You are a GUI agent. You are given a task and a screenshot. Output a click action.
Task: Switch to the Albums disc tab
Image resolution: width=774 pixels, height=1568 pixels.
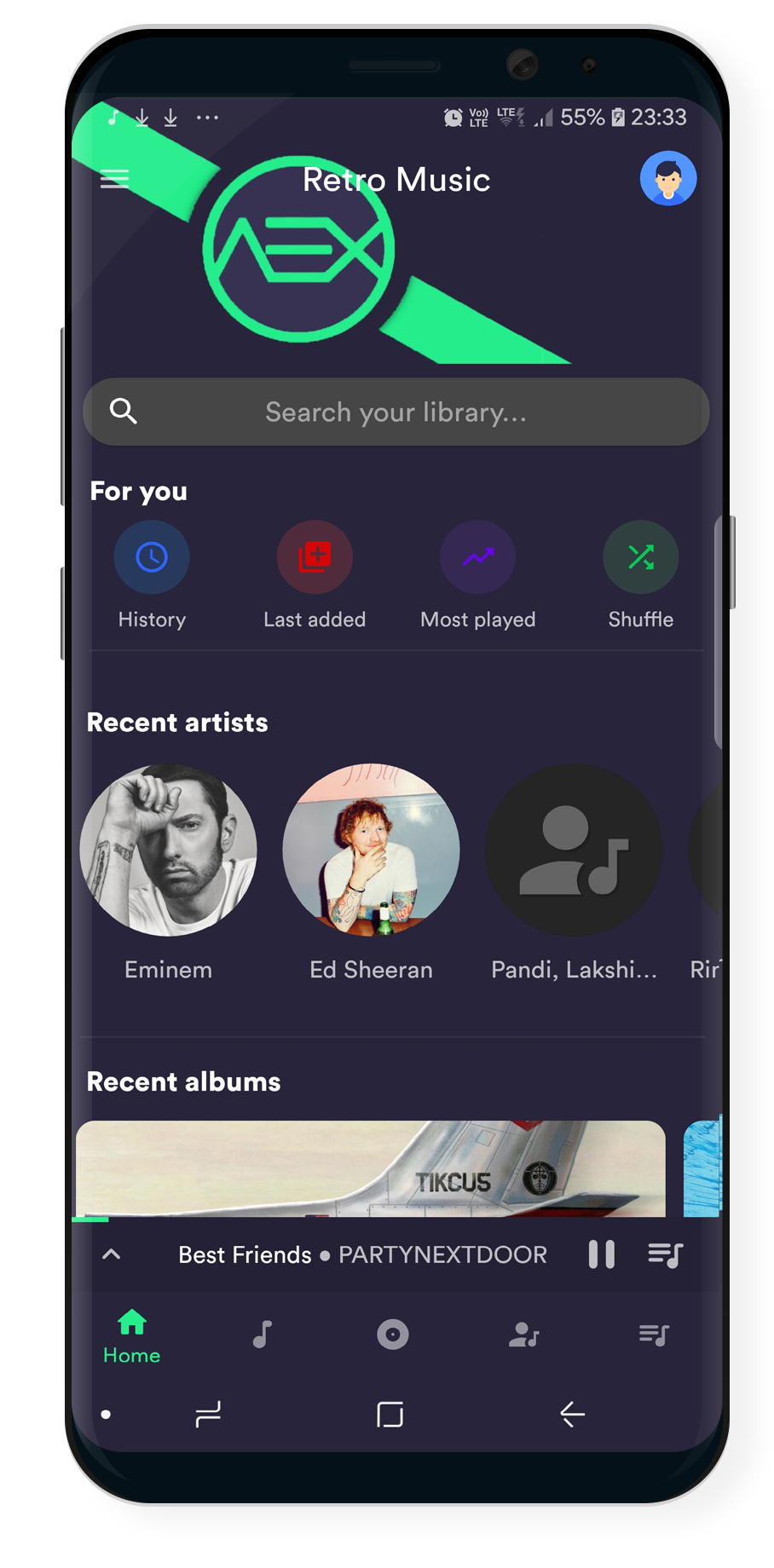point(392,1335)
